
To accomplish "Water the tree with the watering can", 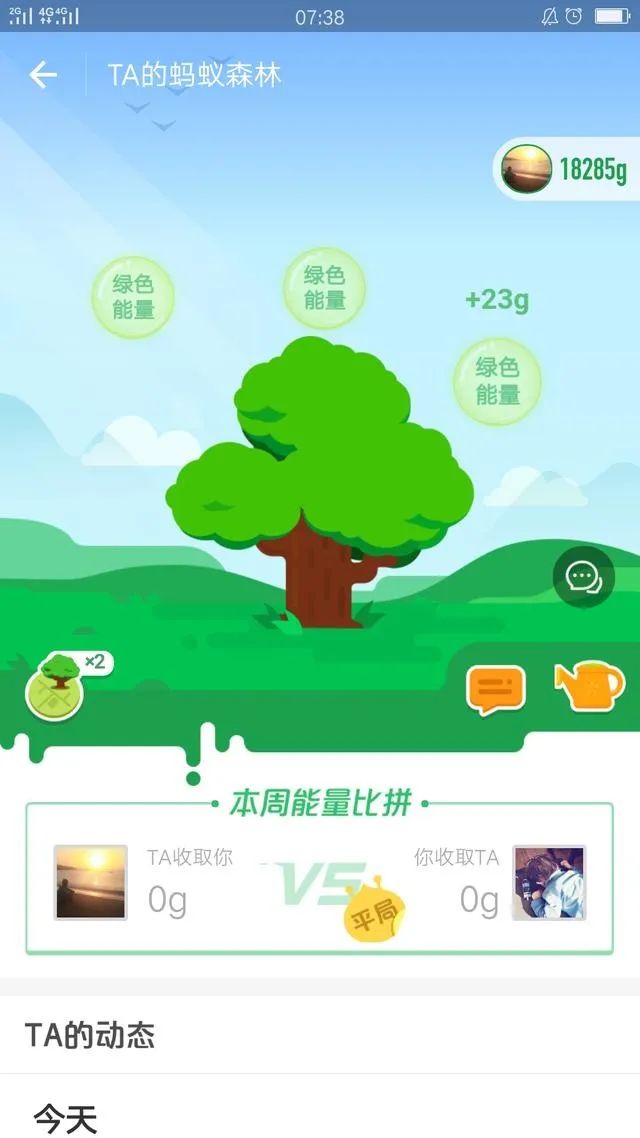I will (589, 686).
